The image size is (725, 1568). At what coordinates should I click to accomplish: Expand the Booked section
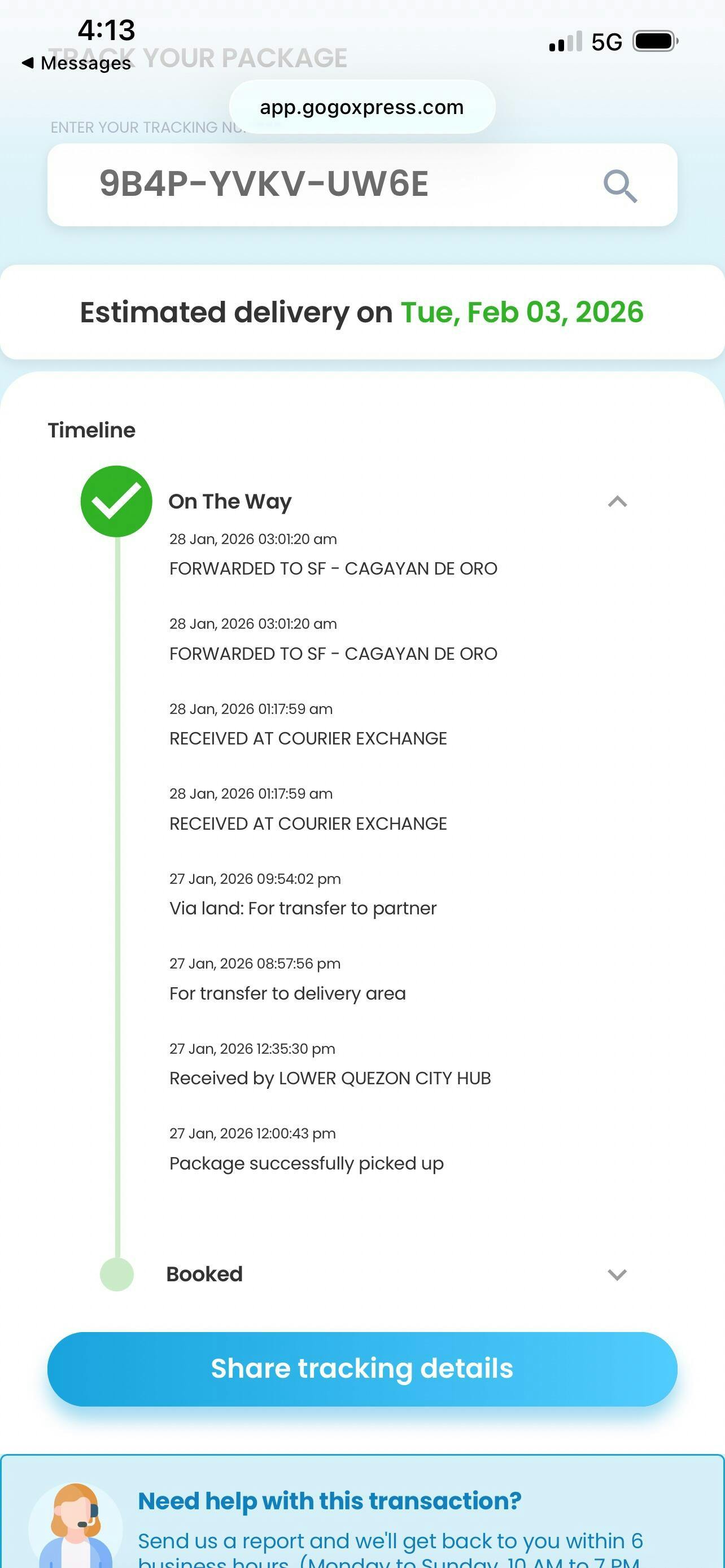(617, 1274)
